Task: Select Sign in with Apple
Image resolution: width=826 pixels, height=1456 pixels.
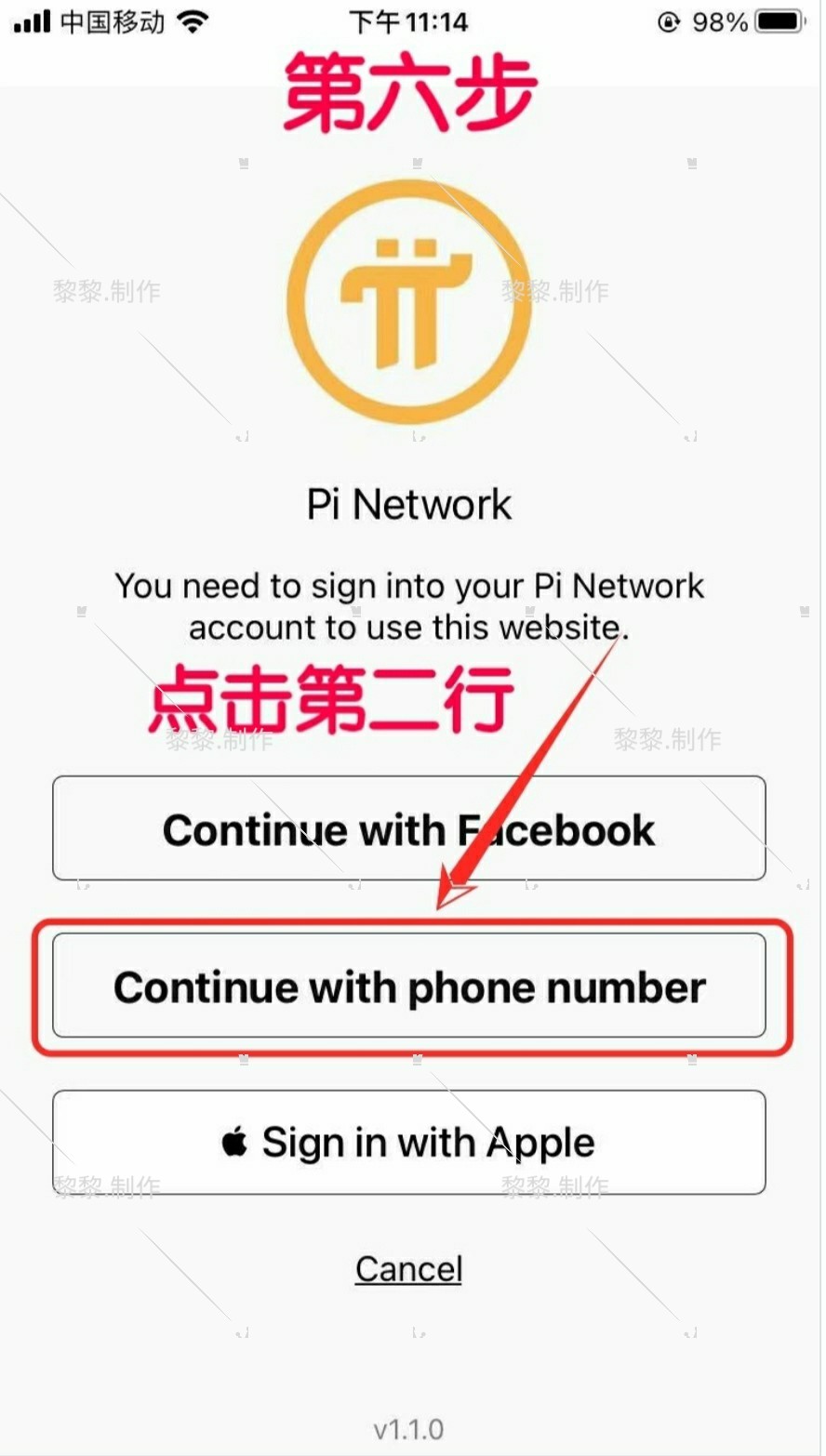Action: pos(409,1143)
